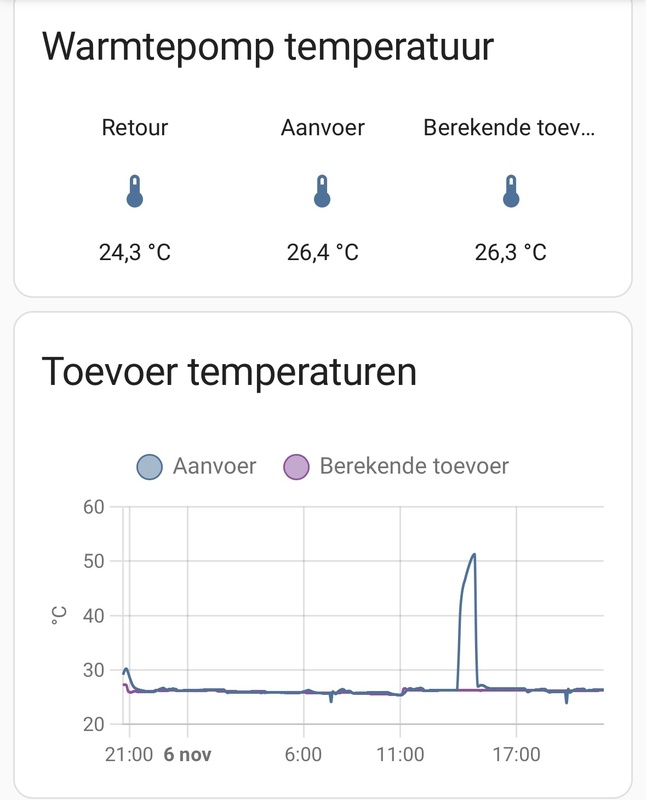Open the Berekende toevoer sensor details

click(x=510, y=190)
